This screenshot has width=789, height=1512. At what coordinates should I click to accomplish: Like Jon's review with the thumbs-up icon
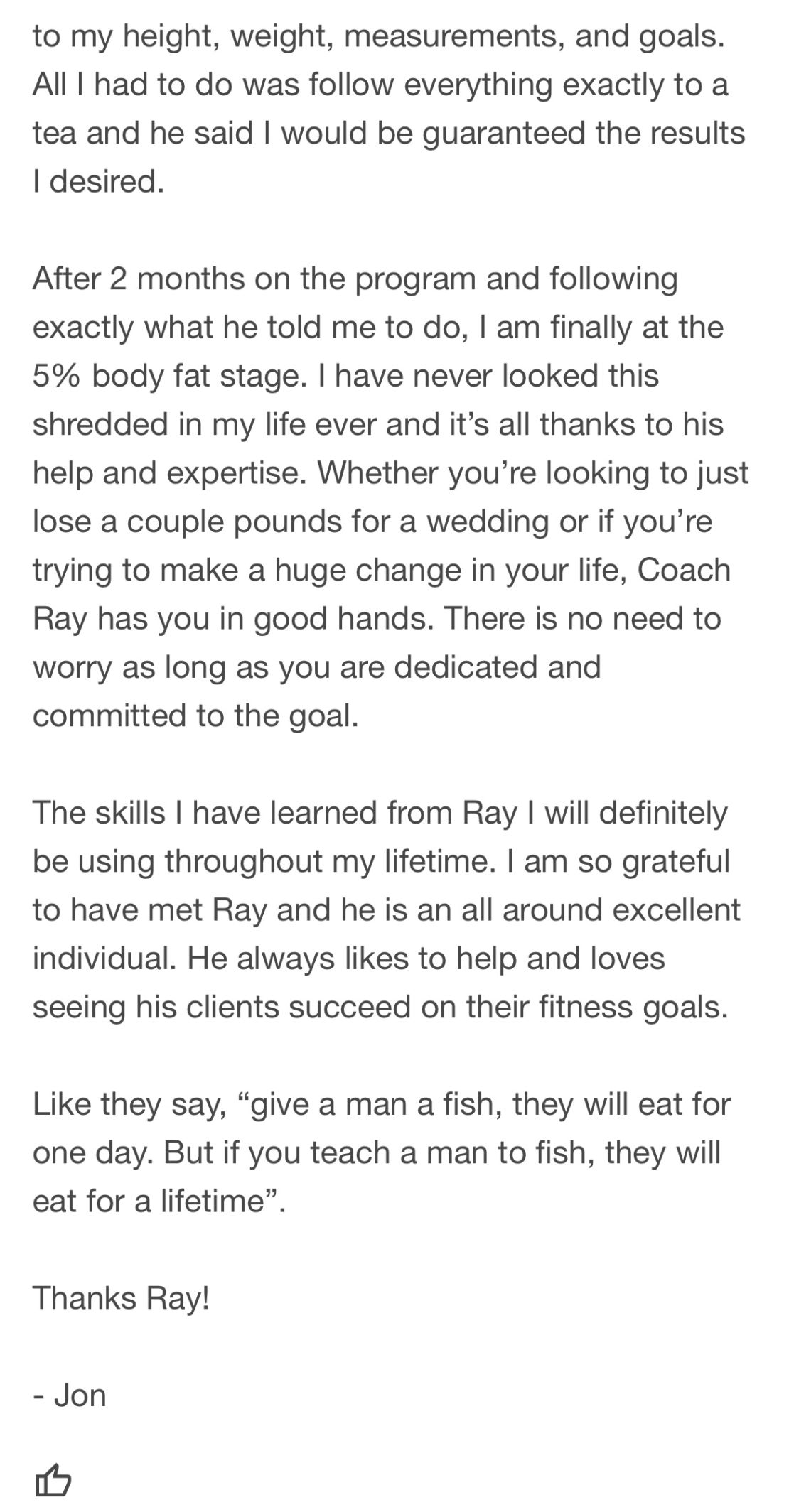tap(53, 1481)
